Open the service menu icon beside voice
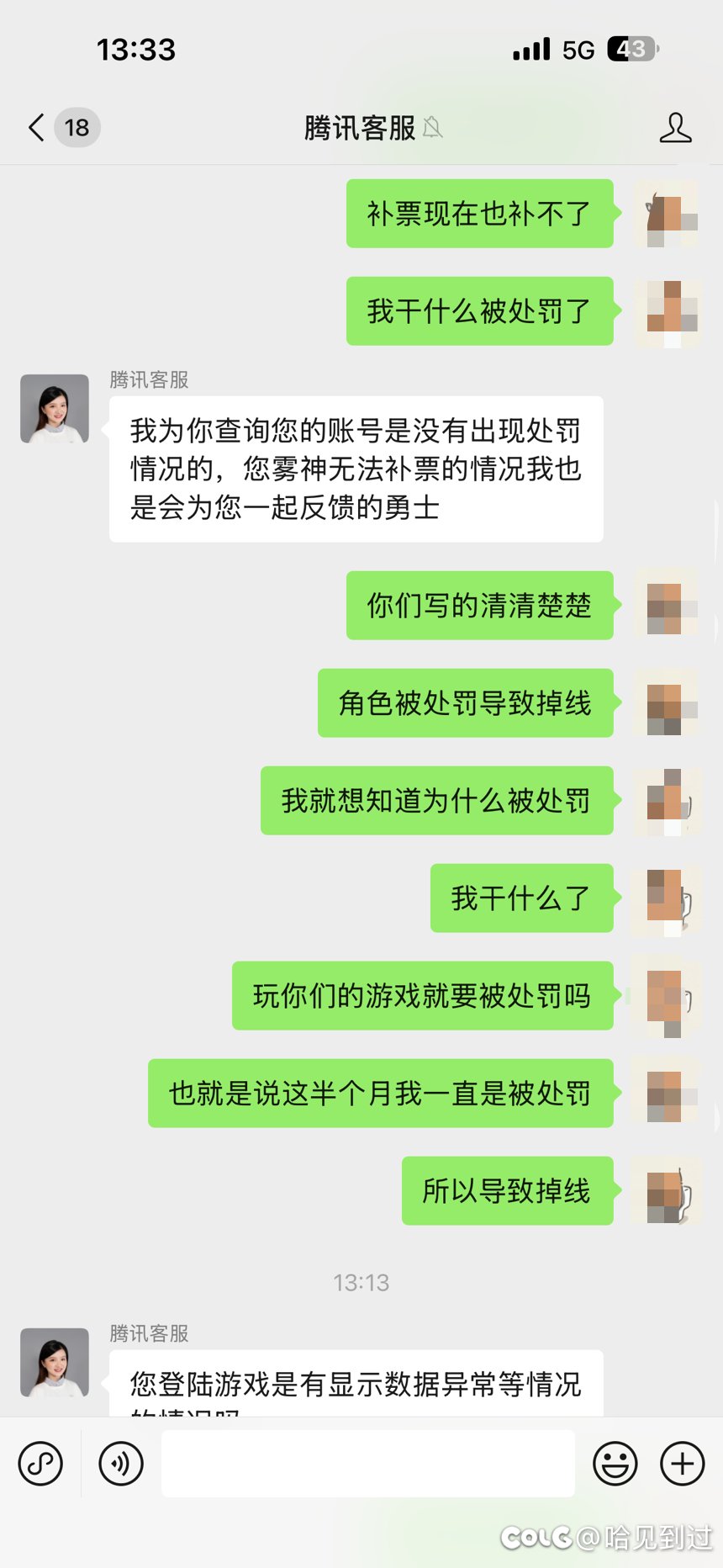This screenshot has height=1568, width=723. 40,1464
